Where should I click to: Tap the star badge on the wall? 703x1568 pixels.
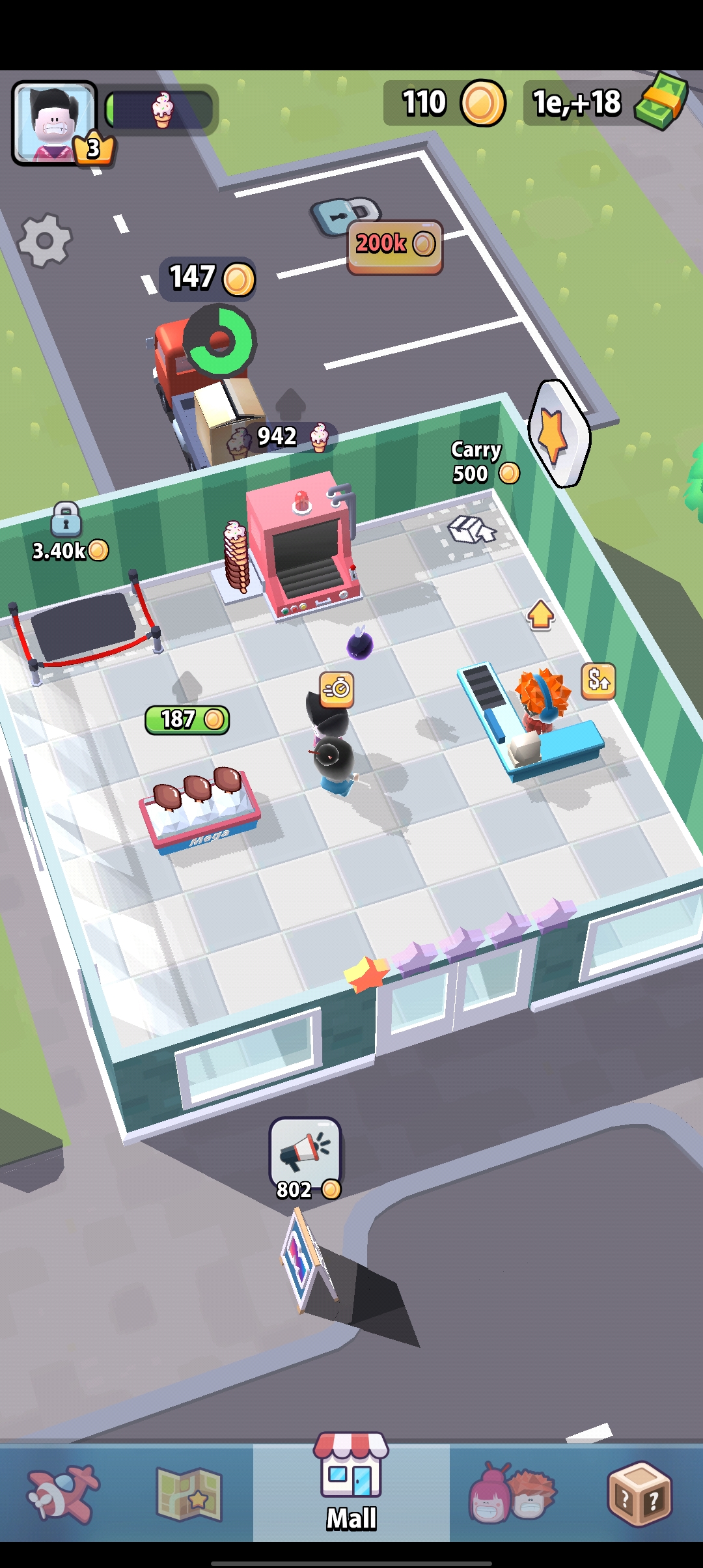558,433
